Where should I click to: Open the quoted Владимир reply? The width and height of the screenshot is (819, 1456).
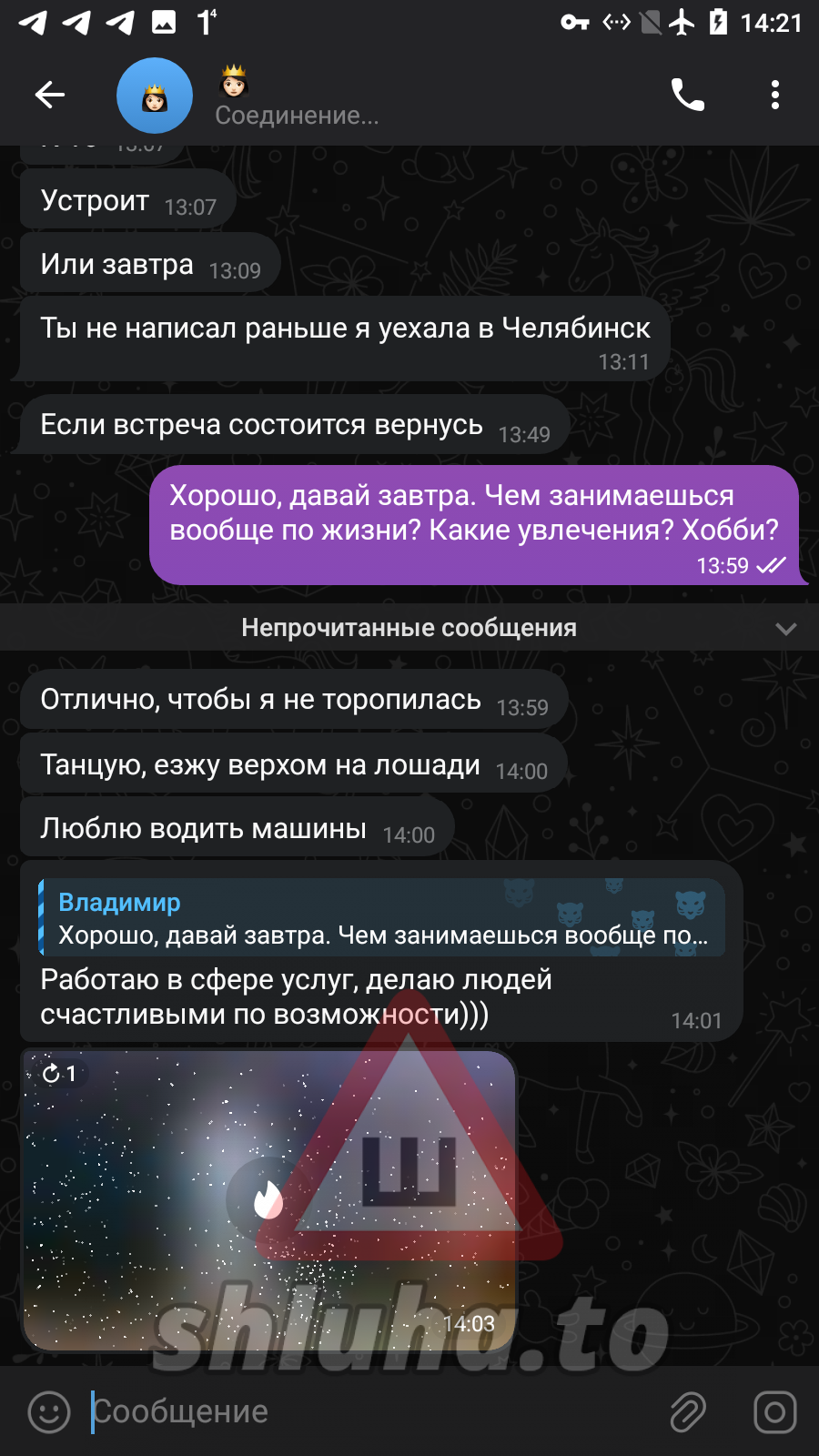click(x=382, y=918)
